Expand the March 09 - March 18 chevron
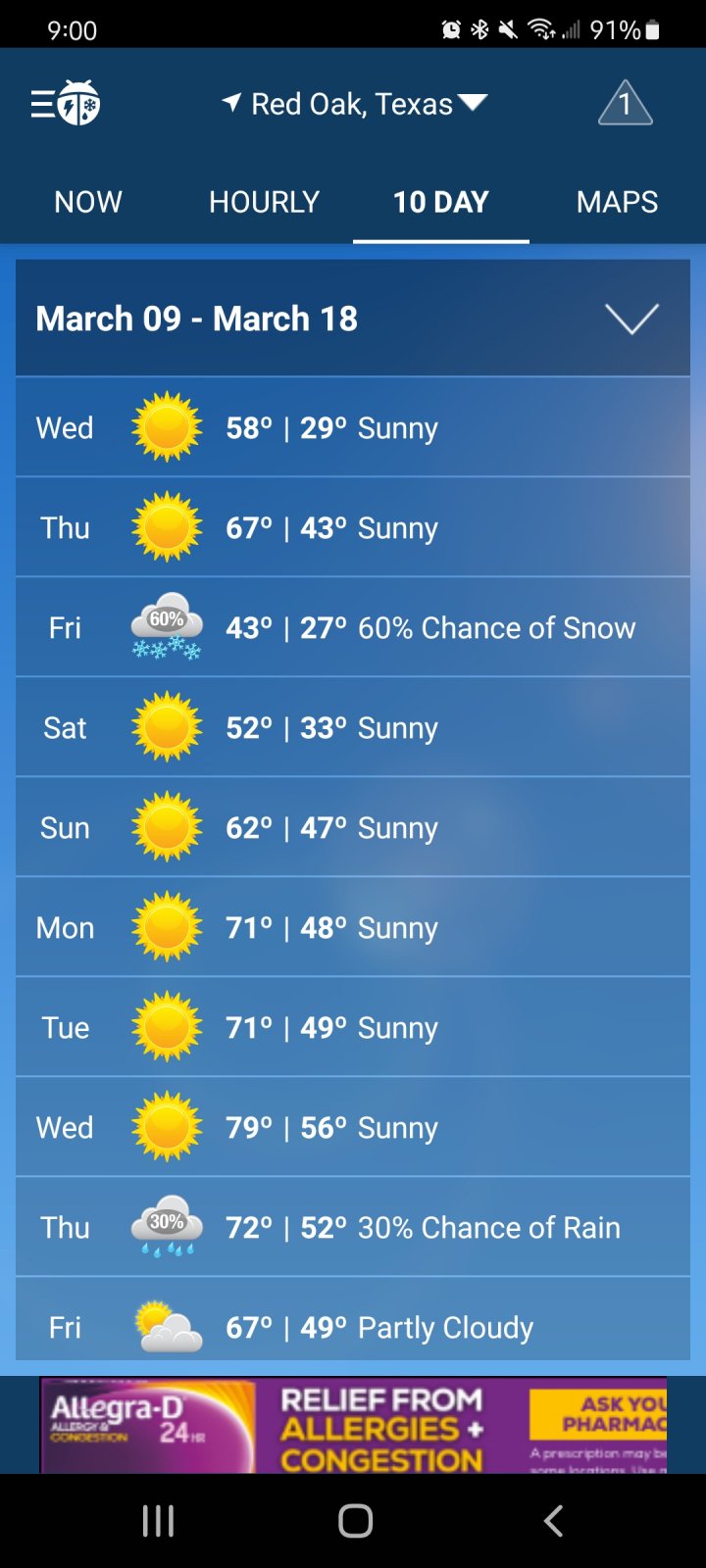Viewport: 706px width, 1568px height. [x=631, y=318]
